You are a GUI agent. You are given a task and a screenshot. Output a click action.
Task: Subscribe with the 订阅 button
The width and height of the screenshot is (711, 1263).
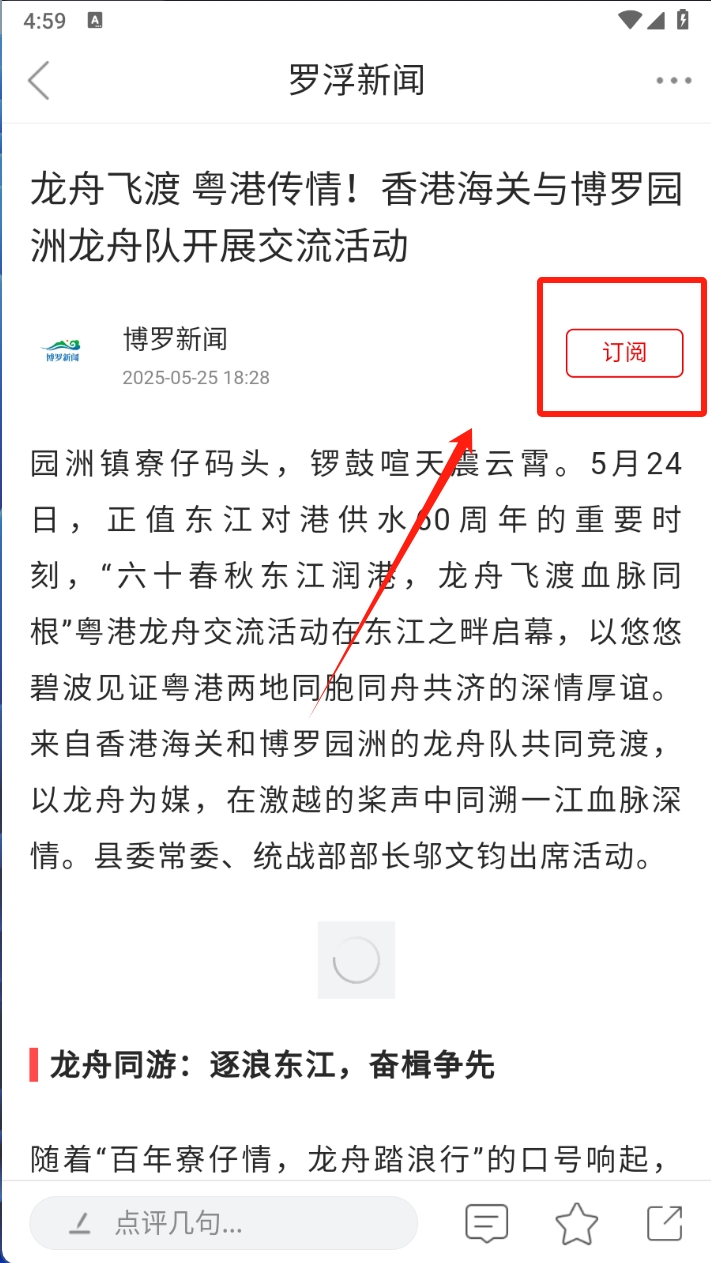point(624,353)
